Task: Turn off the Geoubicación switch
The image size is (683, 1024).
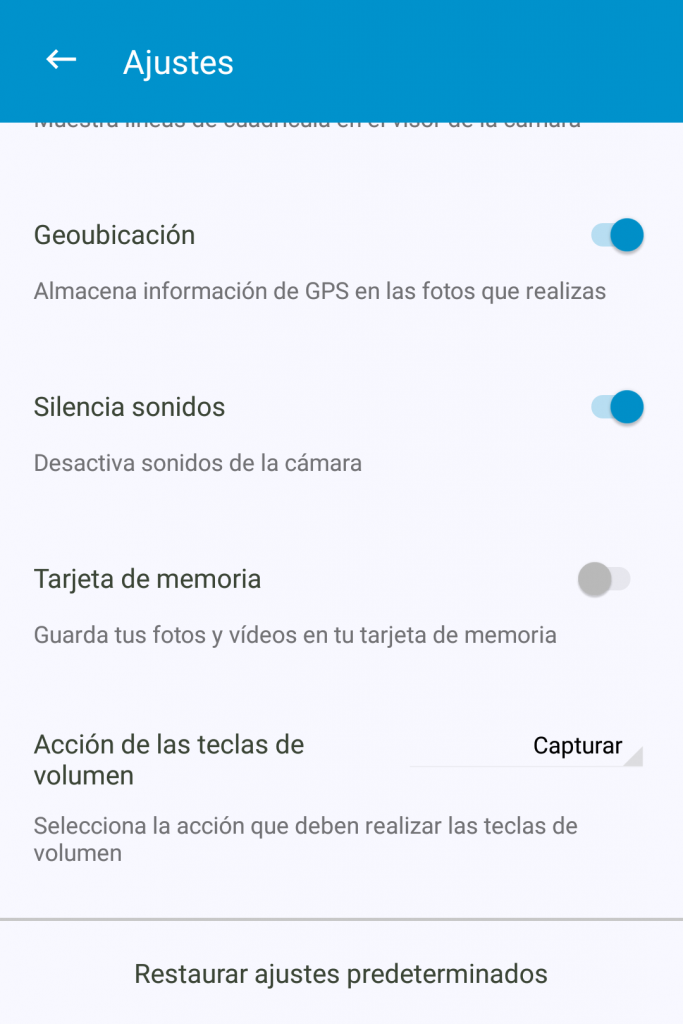Action: (x=616, y=236)
